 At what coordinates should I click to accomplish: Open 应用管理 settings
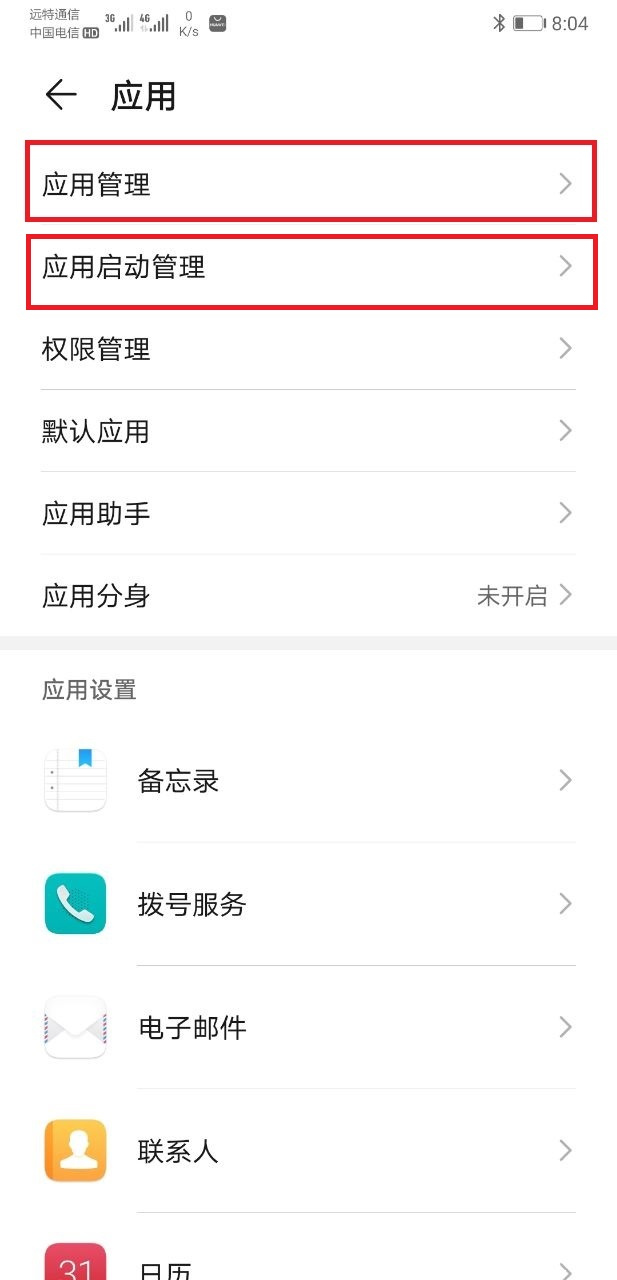[308, 184]
